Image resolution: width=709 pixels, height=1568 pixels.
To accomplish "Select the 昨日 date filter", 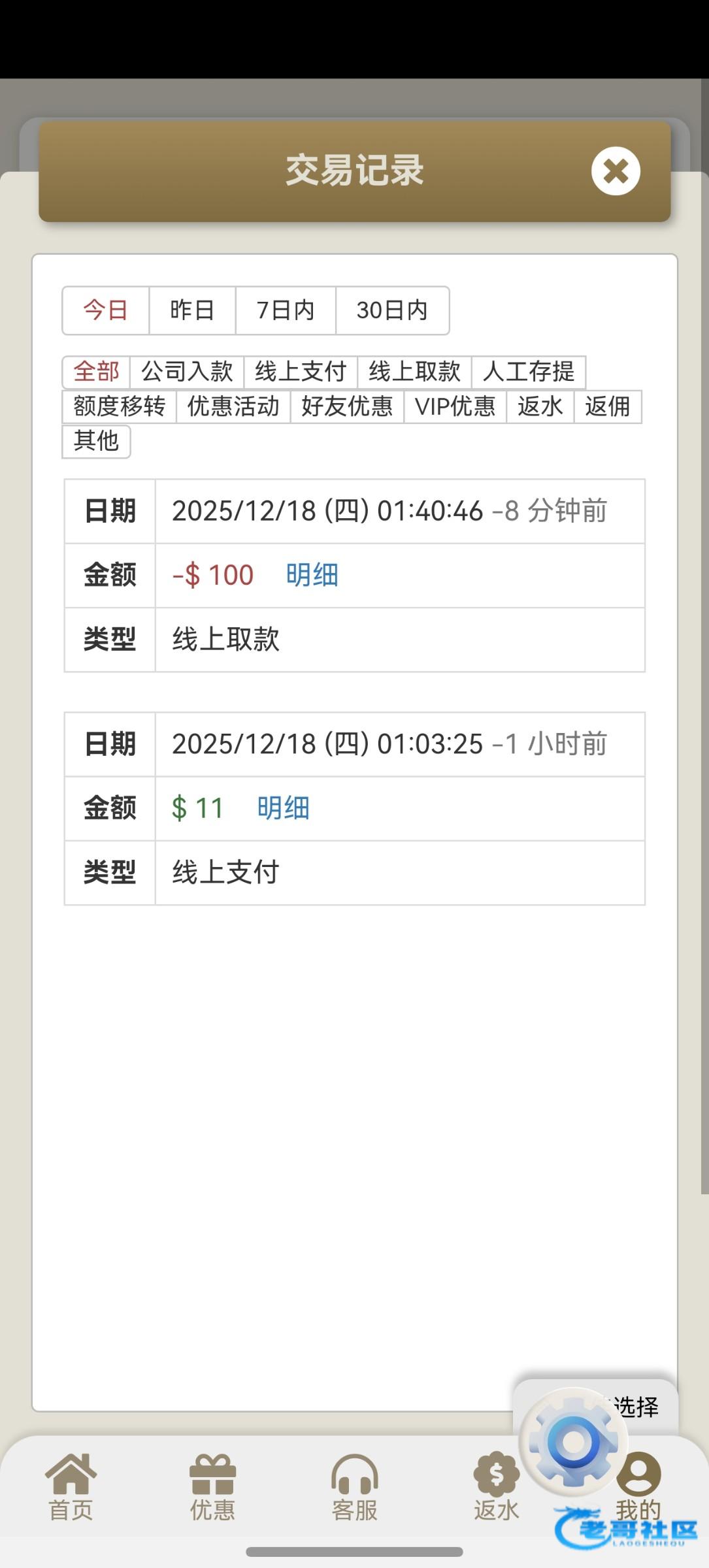I will click(x=192, y=310).
